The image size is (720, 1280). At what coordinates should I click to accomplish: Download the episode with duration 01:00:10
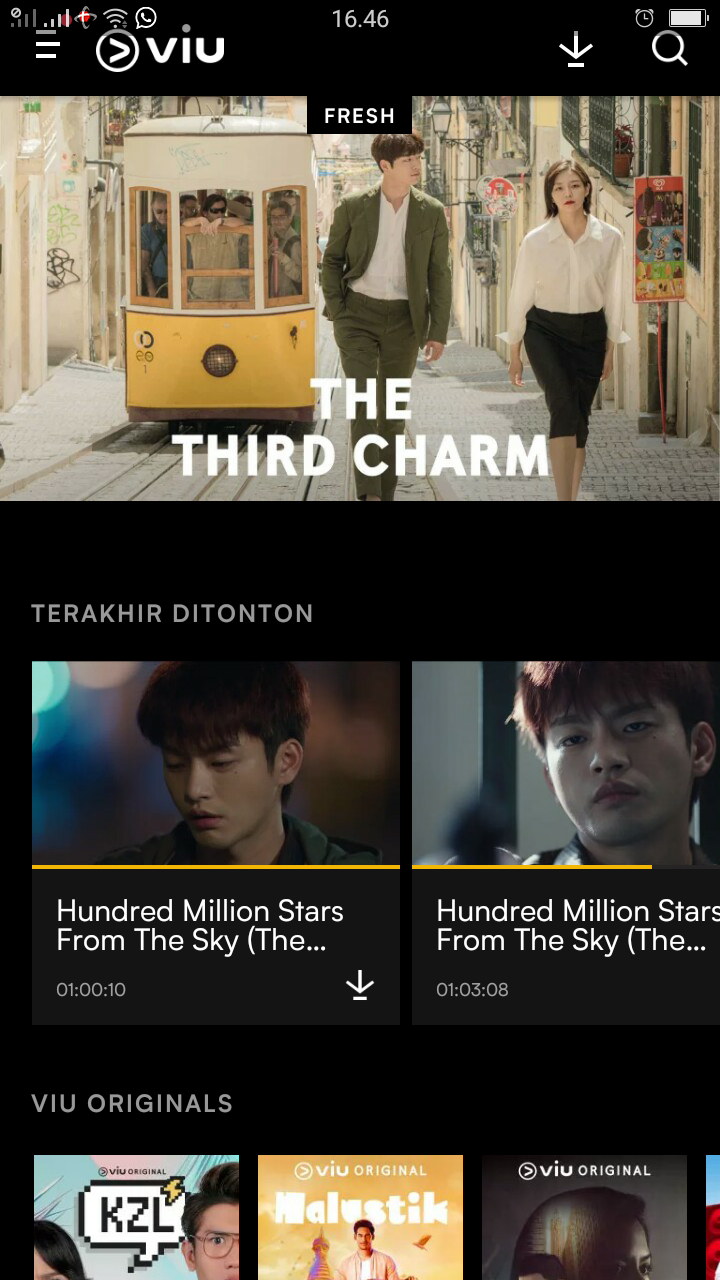[360, 986]
